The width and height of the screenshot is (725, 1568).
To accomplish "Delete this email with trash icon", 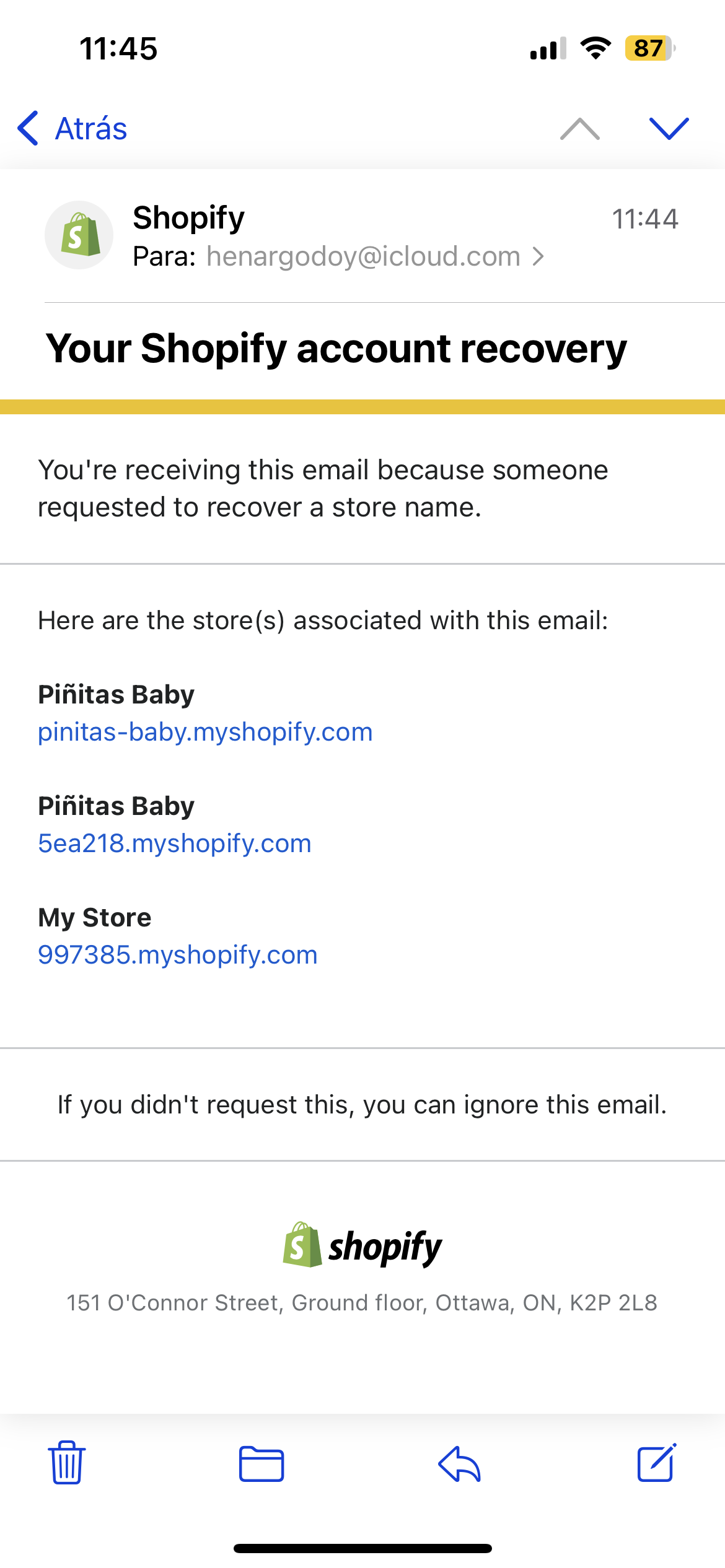I will coord(67,1463).
